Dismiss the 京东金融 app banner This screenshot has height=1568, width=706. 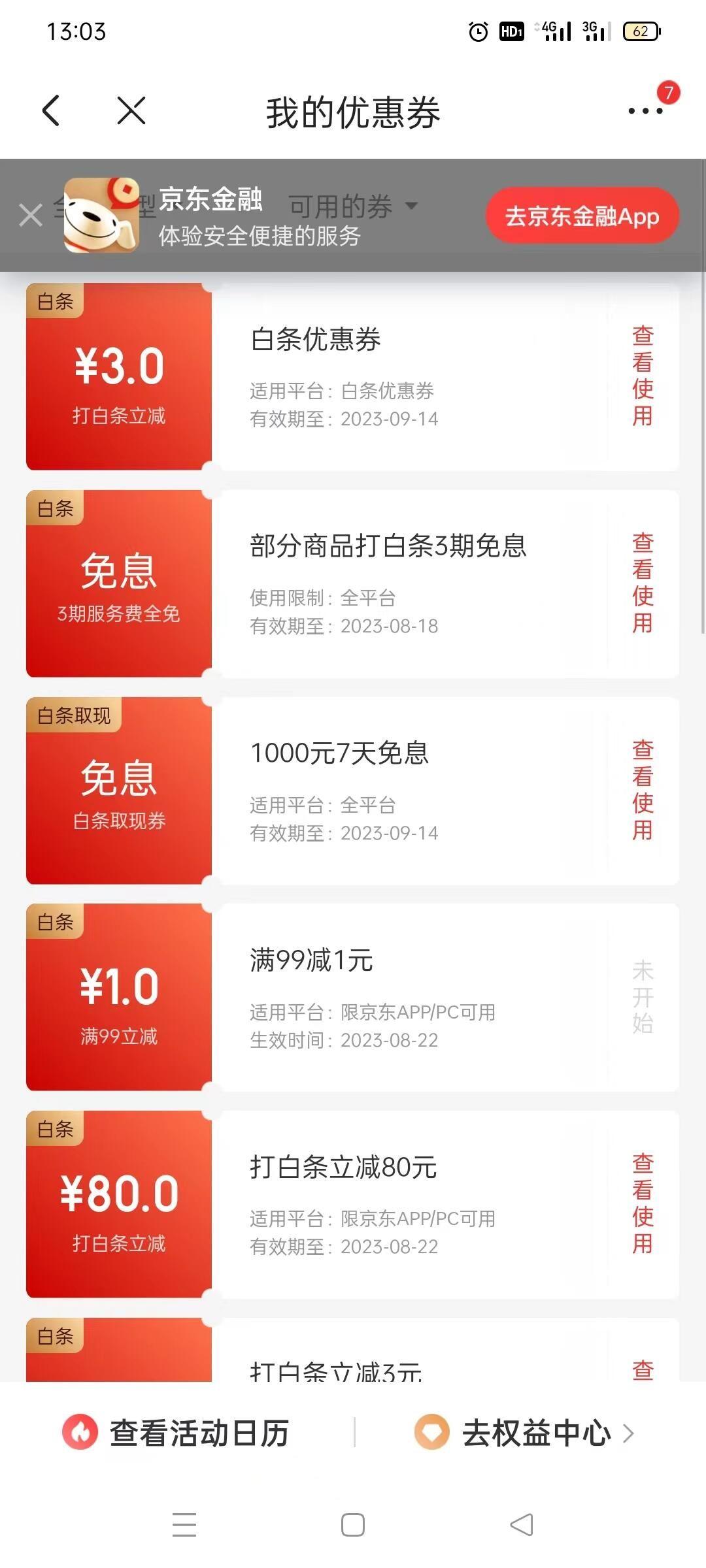31,215
